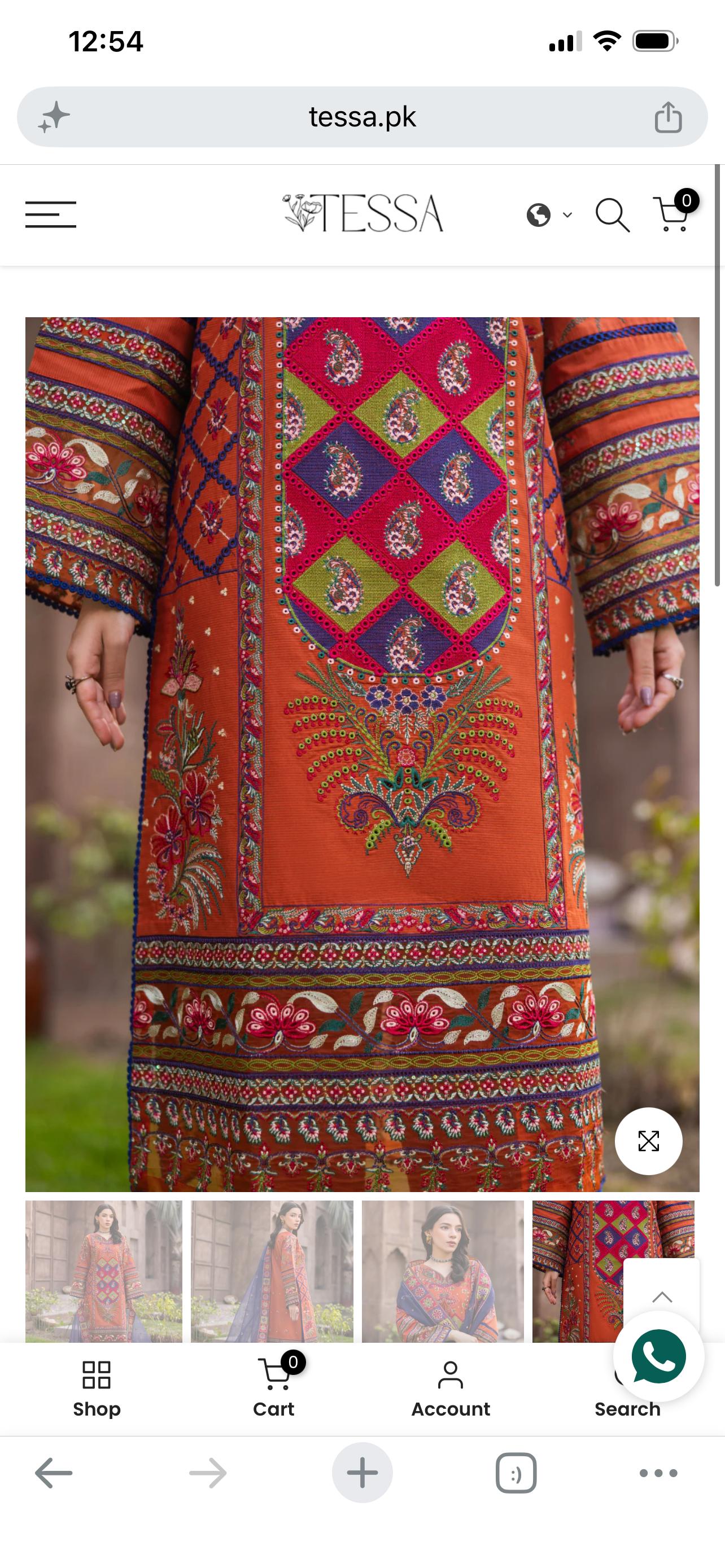Select the first product thumbnail
Viewport: 725px width, 1568px height.
coord(103,1271)
